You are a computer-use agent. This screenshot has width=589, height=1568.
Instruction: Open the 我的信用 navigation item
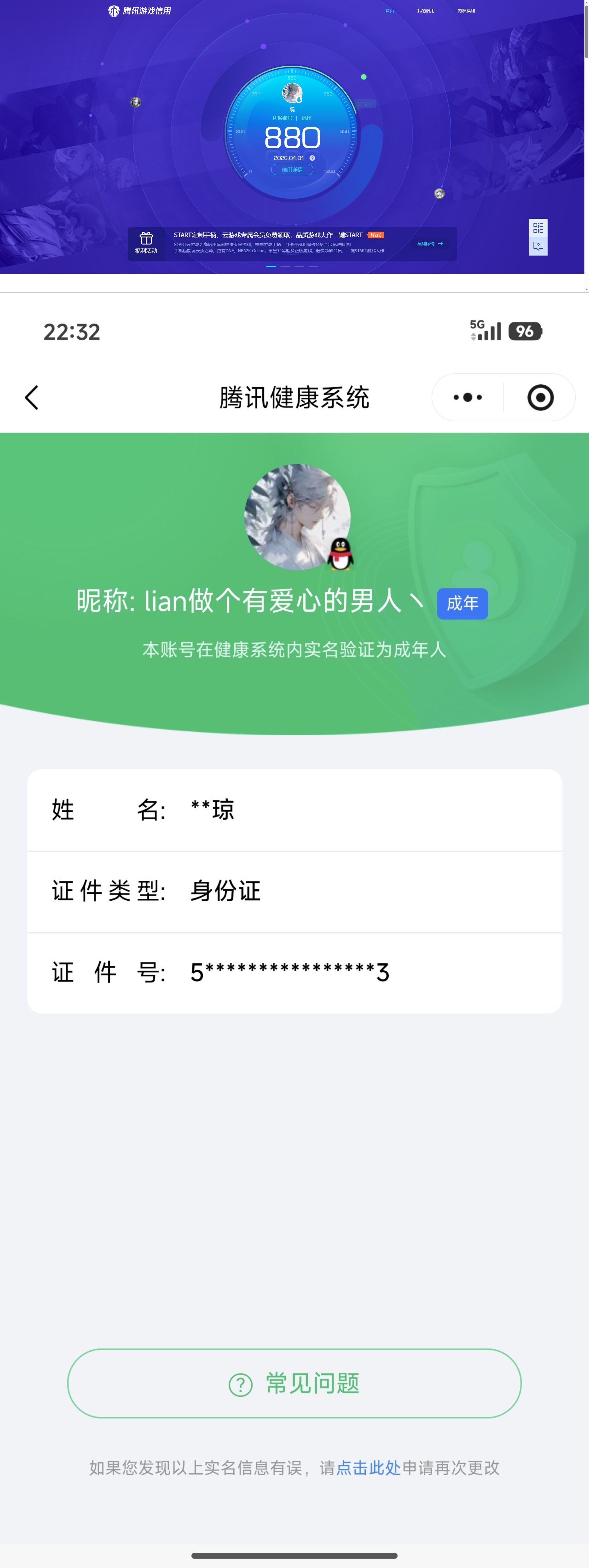pos(425,10)
